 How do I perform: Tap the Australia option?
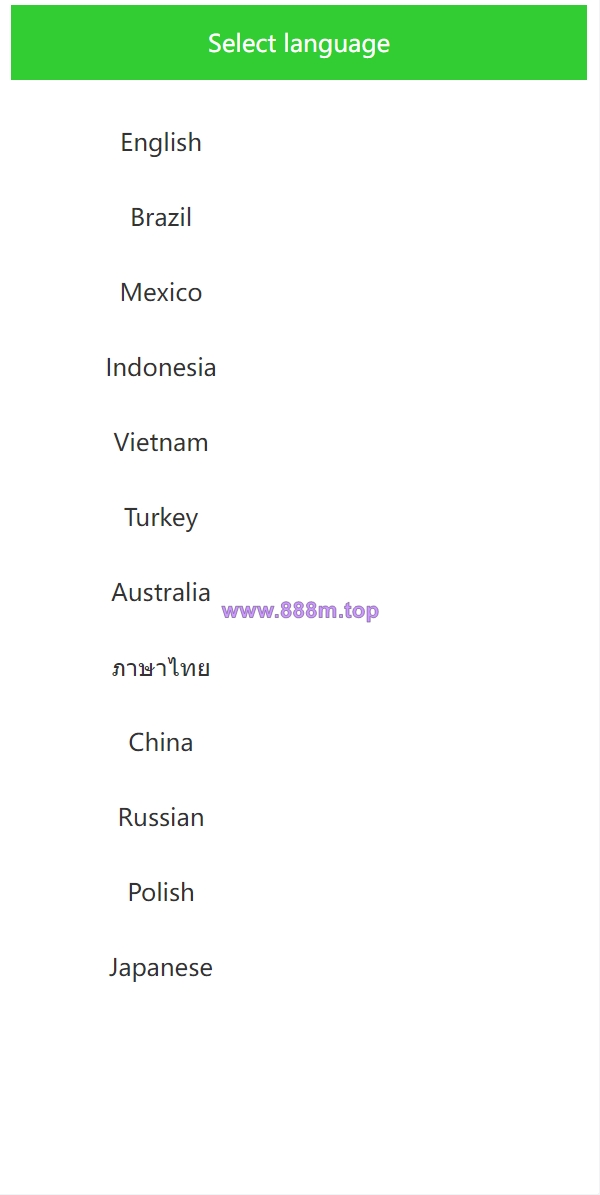click(161, 592)
